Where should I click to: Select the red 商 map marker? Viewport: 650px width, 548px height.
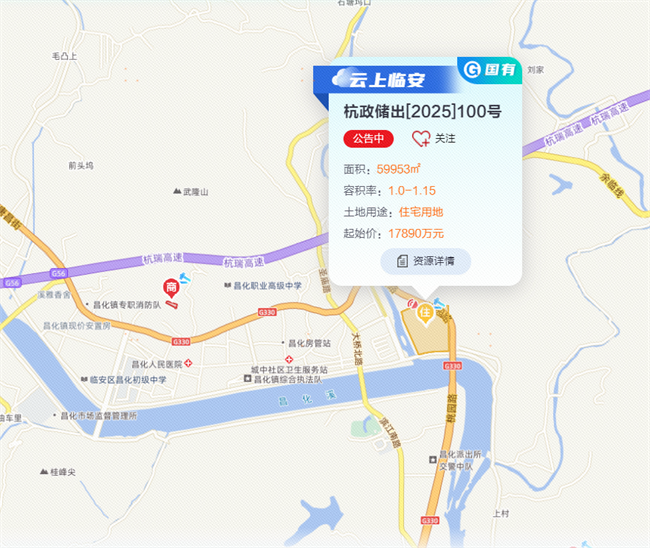(172, 288)
